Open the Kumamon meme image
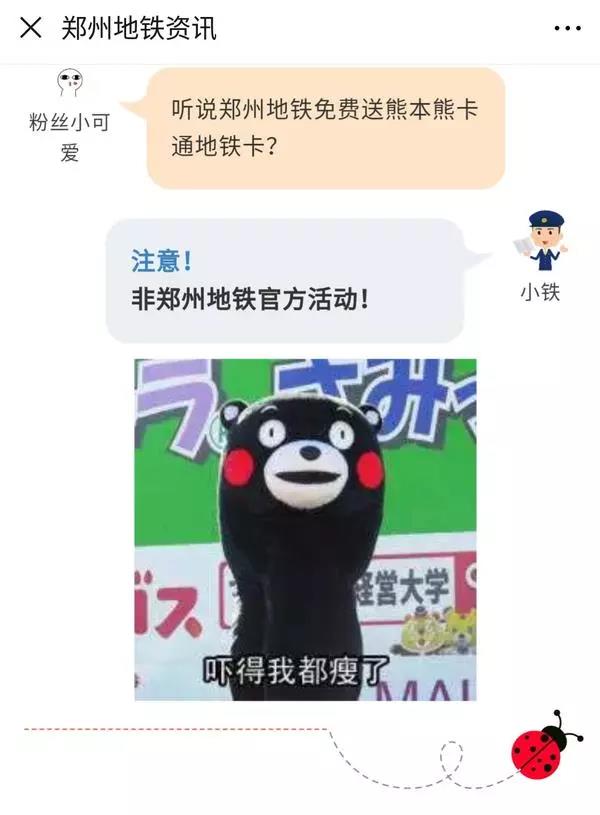The image size is (600, 815). [x=305, y=529]
